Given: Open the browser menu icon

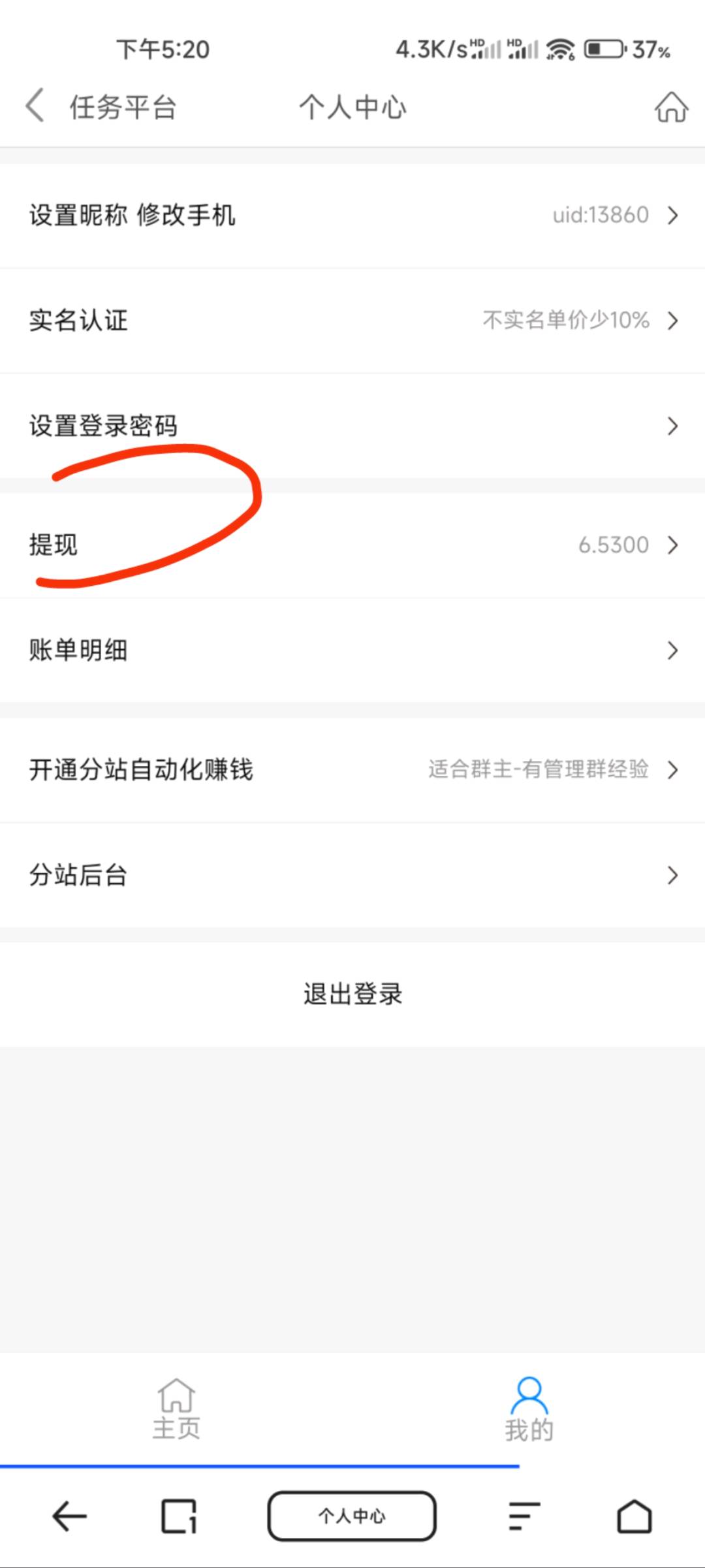Looking at the screenshot, I should click(524, 1516).
